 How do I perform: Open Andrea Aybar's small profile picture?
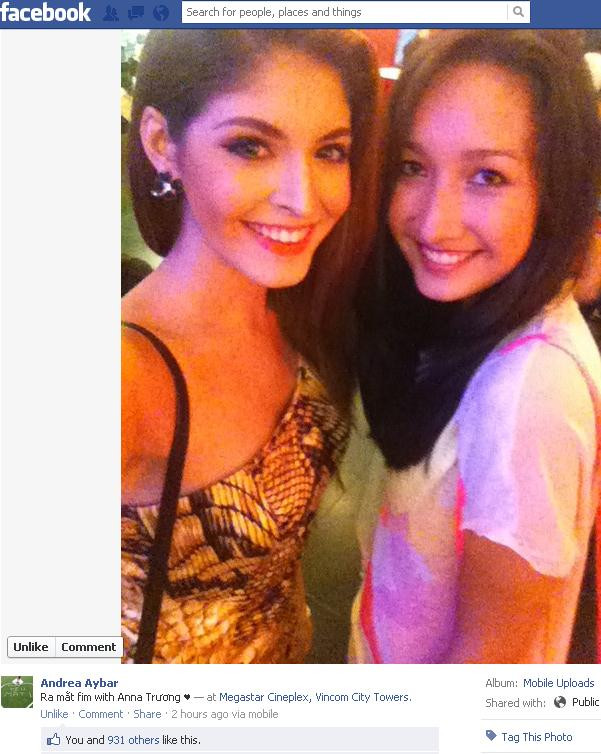tap(17, 692)
